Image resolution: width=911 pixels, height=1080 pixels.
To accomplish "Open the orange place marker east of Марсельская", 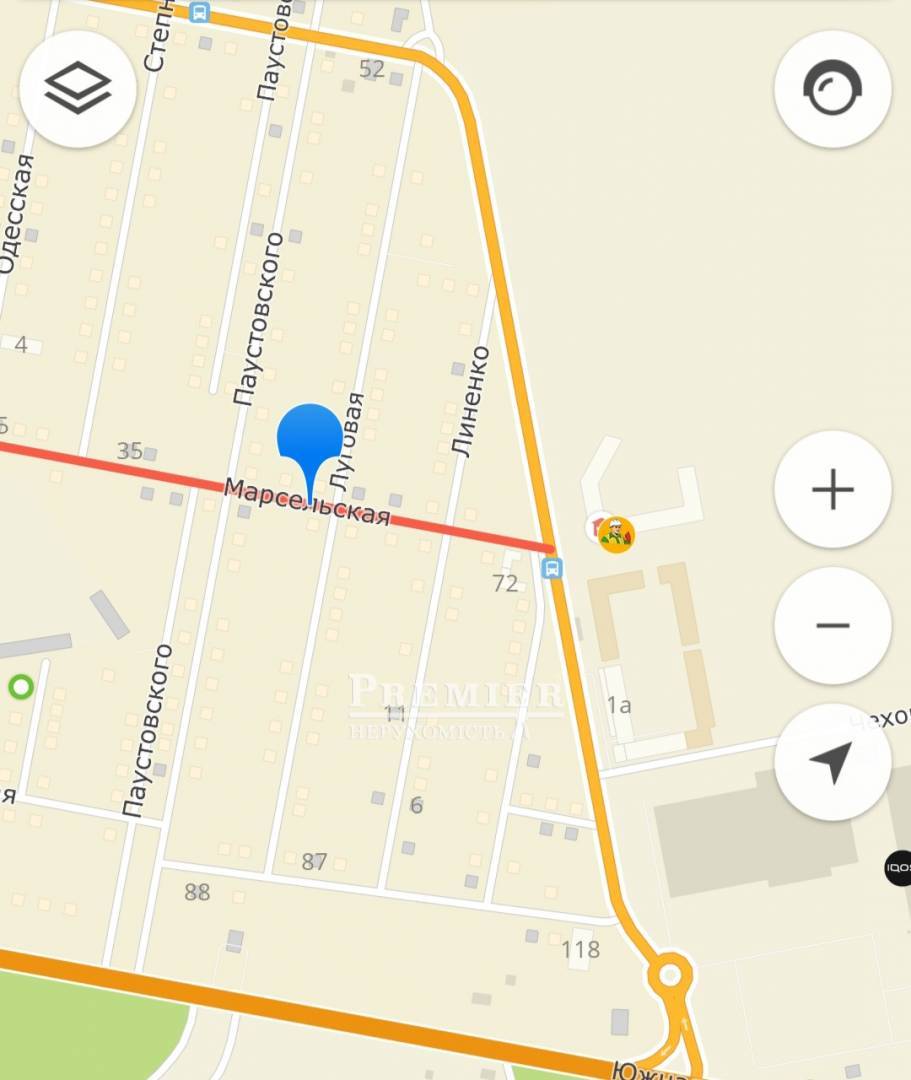I will point(616,535).
